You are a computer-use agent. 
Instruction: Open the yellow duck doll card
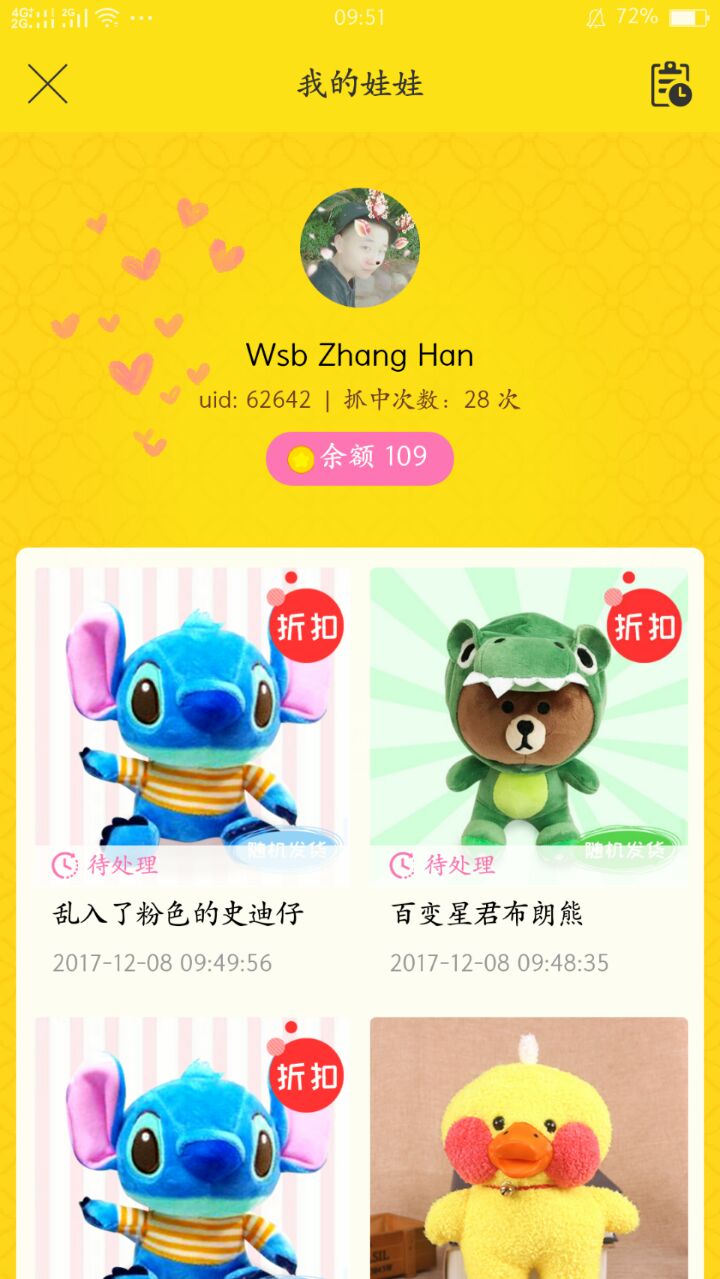pyautogui.click(x=529, y=1148)
